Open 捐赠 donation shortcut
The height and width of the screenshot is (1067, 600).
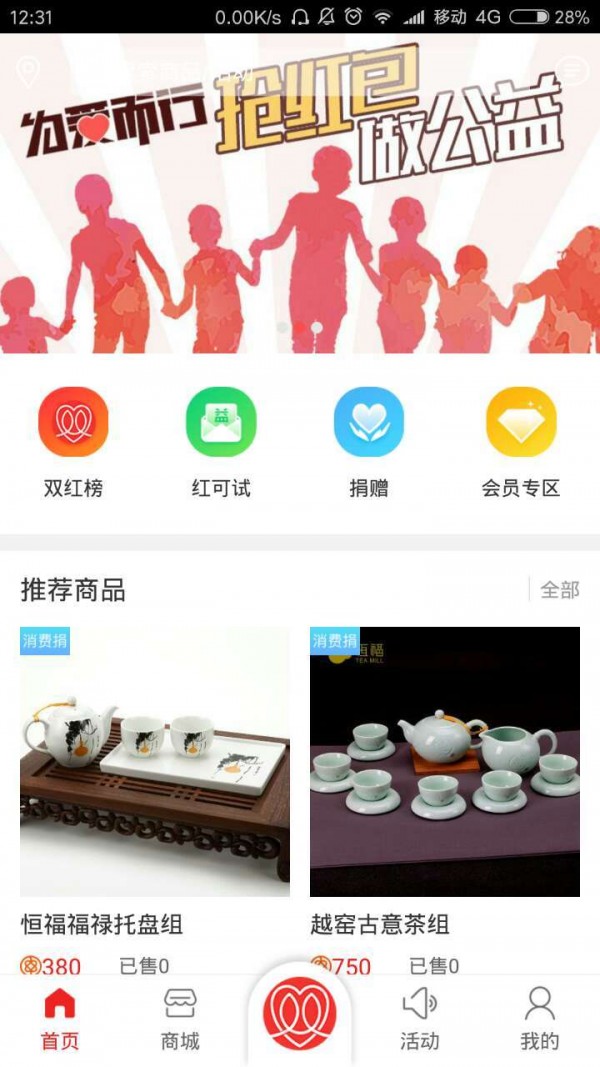coord(368,442)
